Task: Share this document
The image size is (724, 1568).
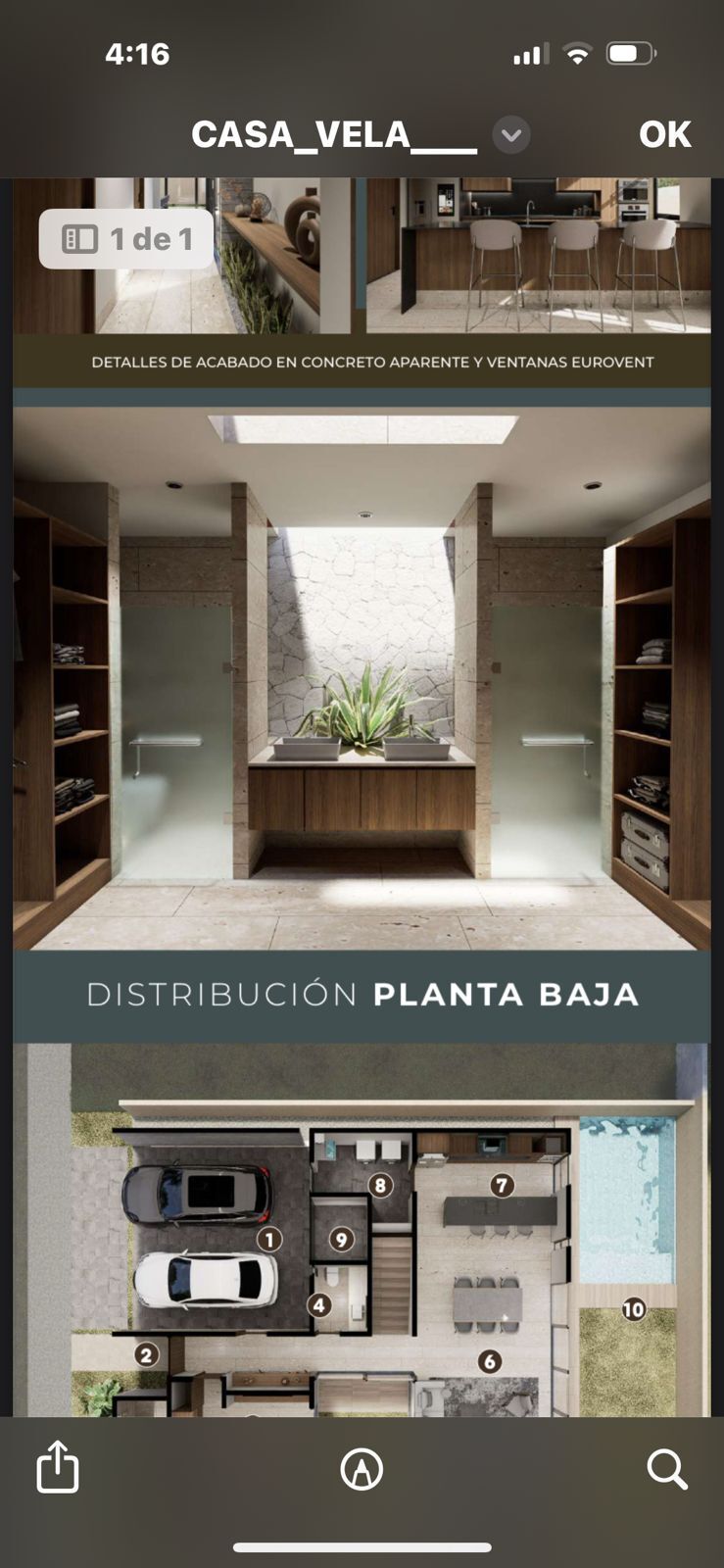Action: tap(58, 1467)
